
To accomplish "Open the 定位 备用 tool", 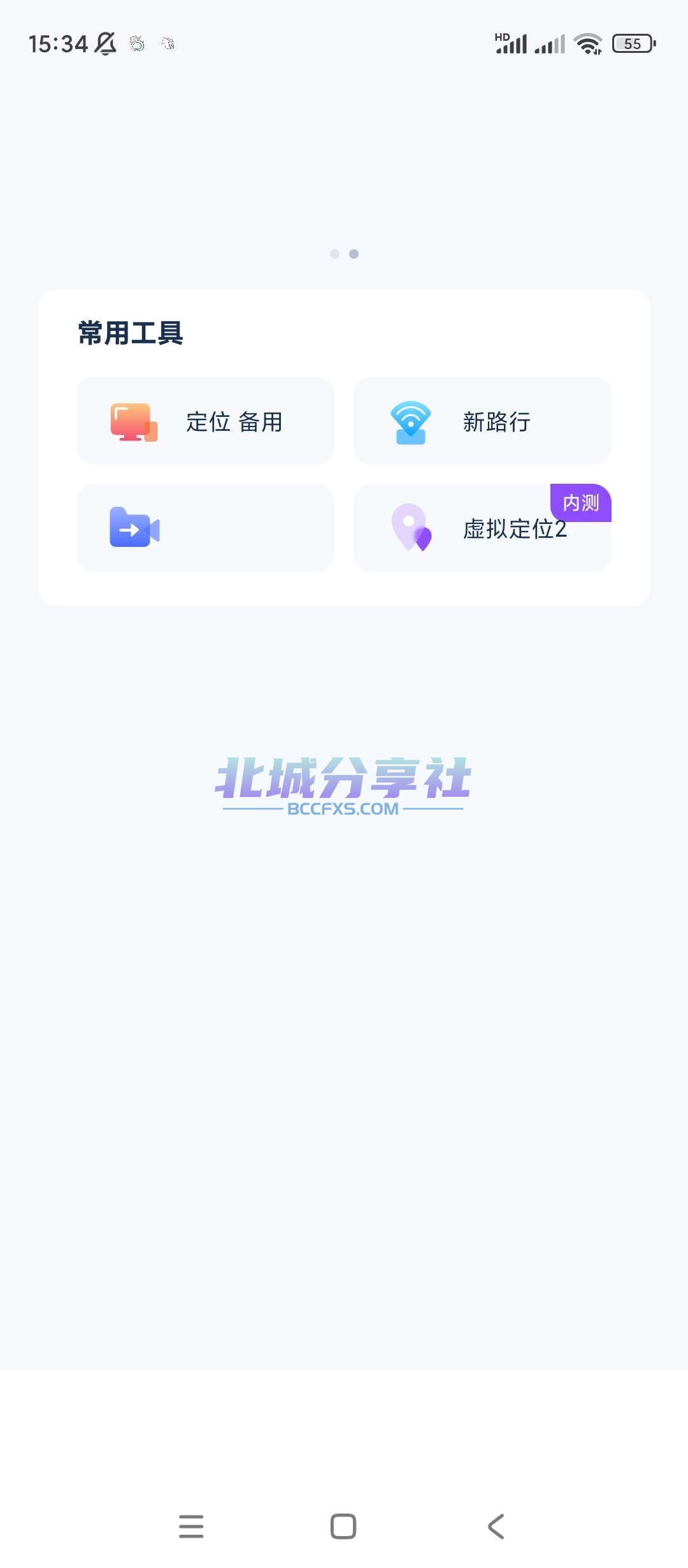I will pyautogui.click(x=205, y=421).
